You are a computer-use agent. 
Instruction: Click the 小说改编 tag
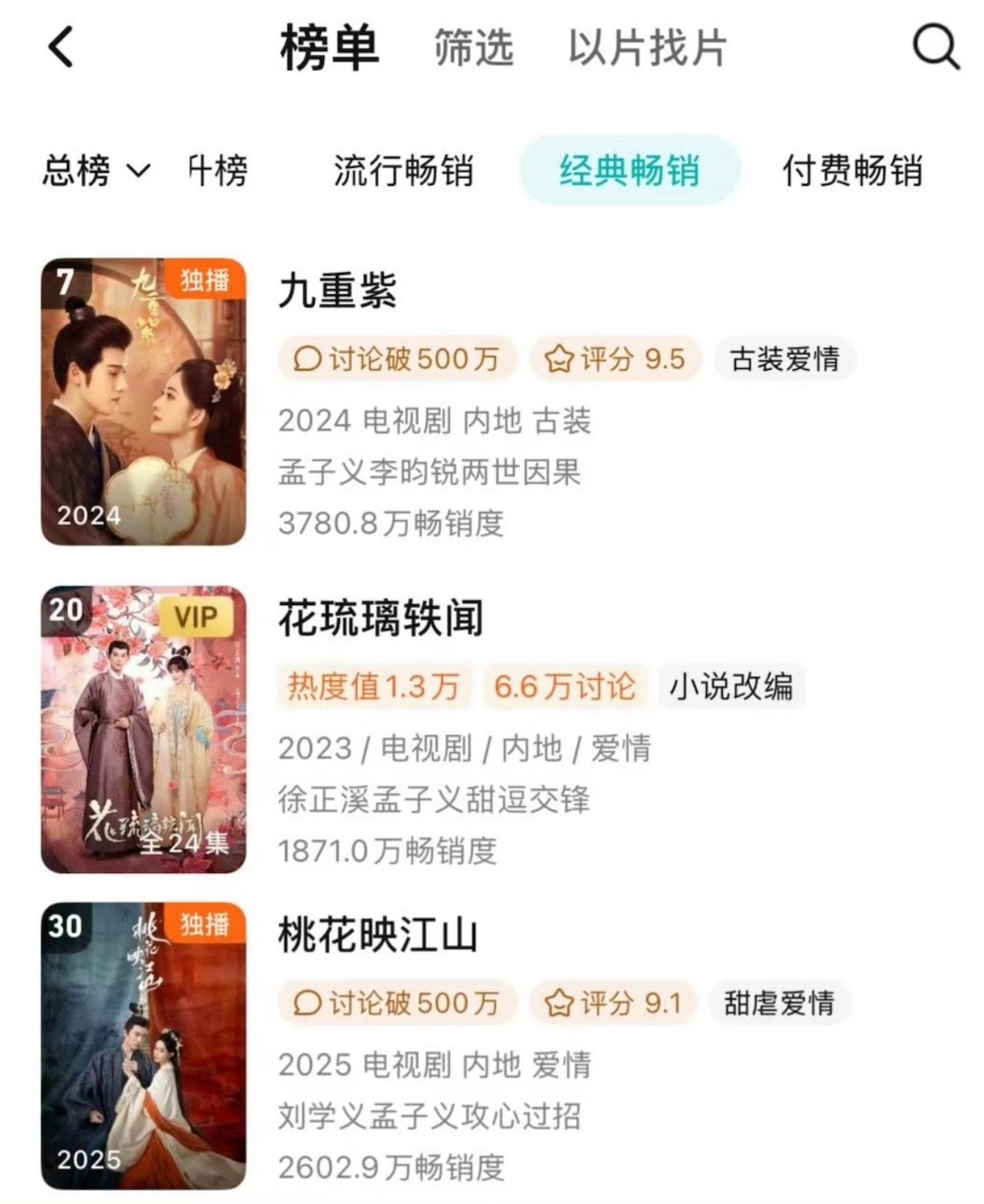(x=732, y=687)
